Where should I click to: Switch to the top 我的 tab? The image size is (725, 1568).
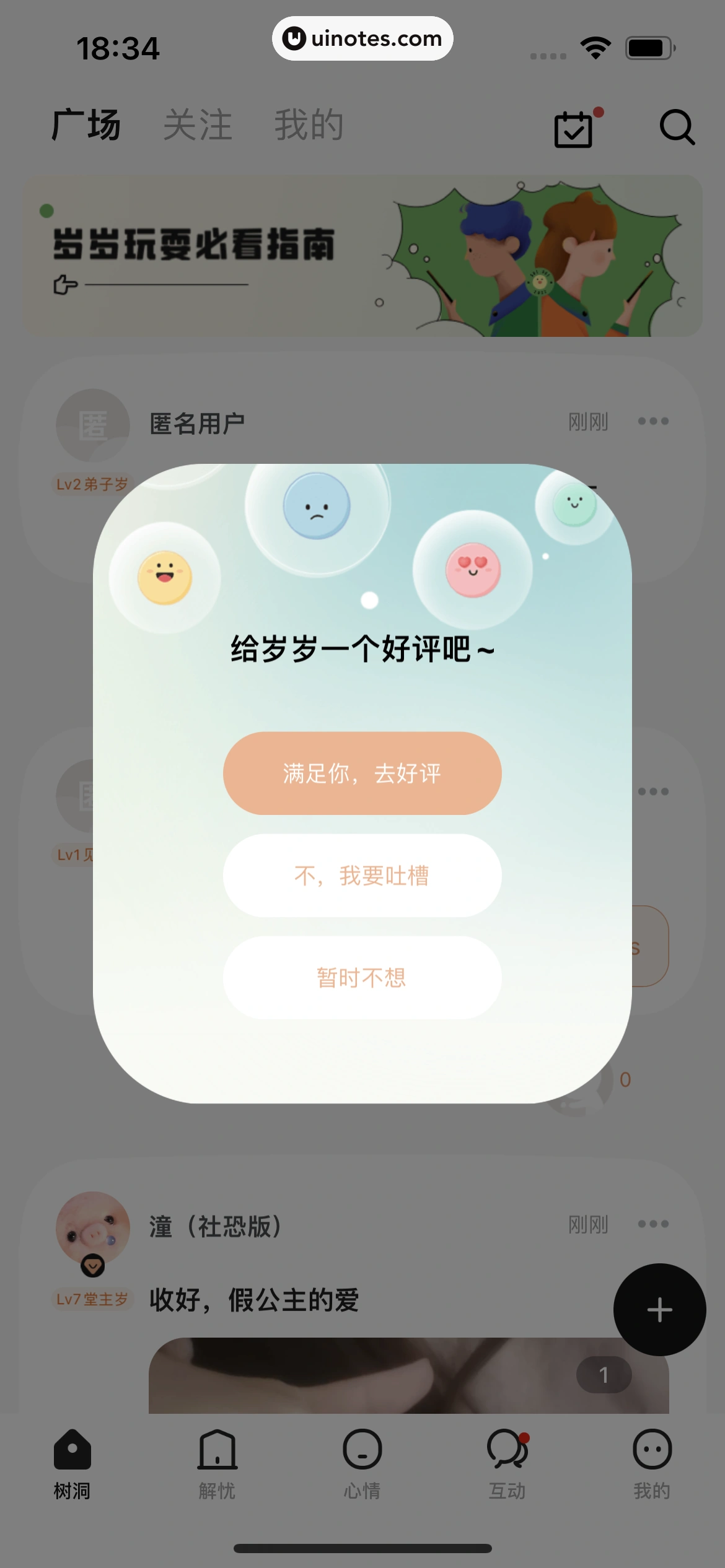point(309,125)
